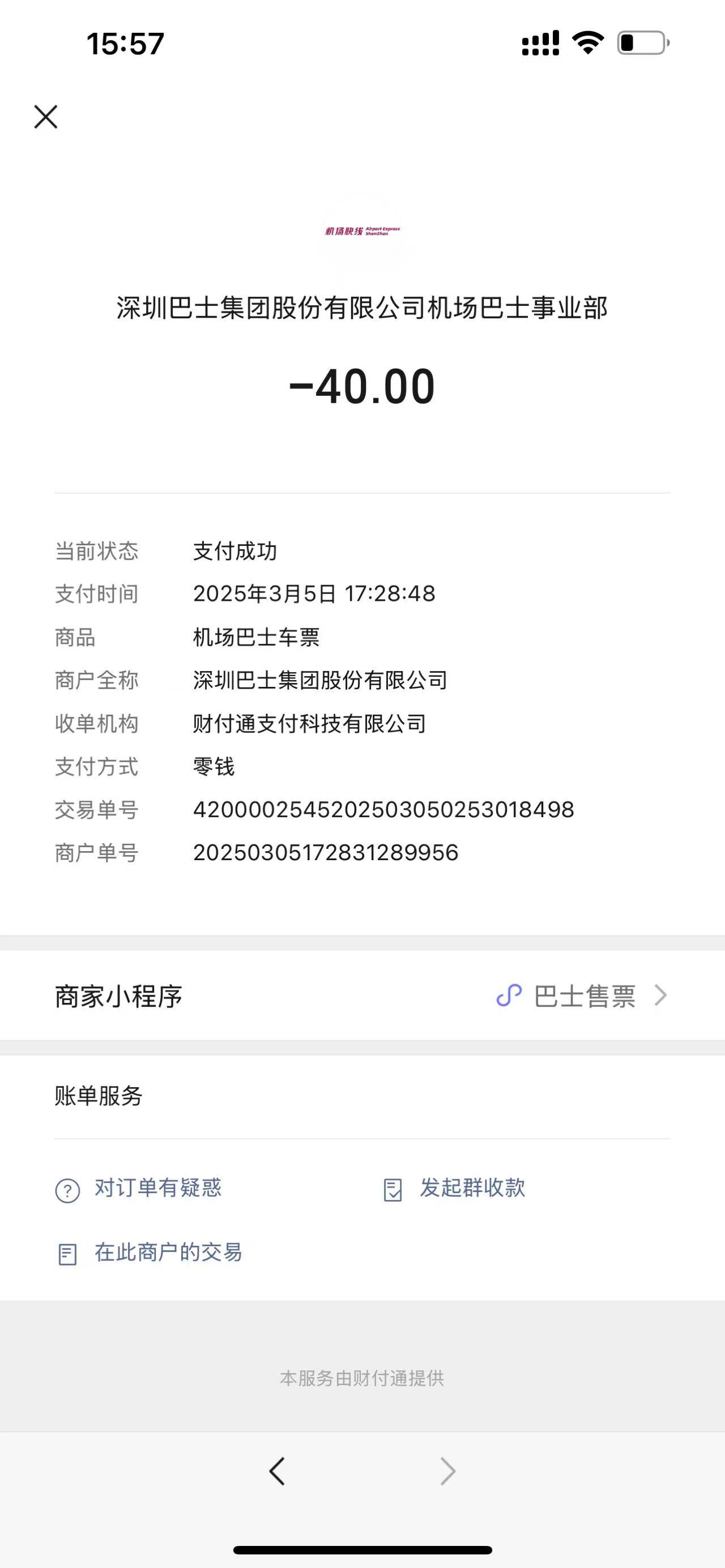Viewport: 725px width, 1568px height.
Task: Close the payment detail page
Action: tap(46, 117)
